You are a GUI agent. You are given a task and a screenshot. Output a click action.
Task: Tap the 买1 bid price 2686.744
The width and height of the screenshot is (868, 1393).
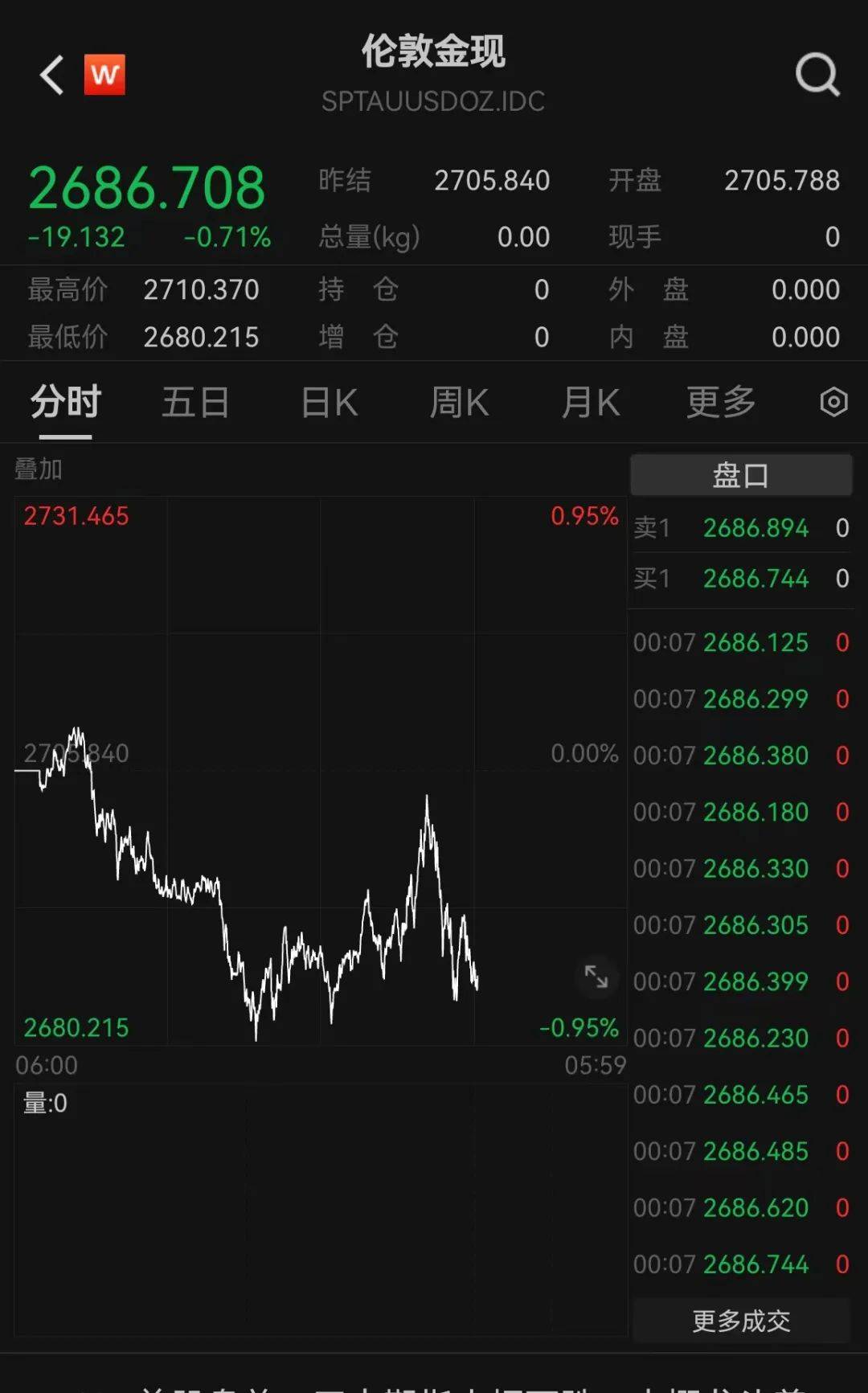coord(755,579)
